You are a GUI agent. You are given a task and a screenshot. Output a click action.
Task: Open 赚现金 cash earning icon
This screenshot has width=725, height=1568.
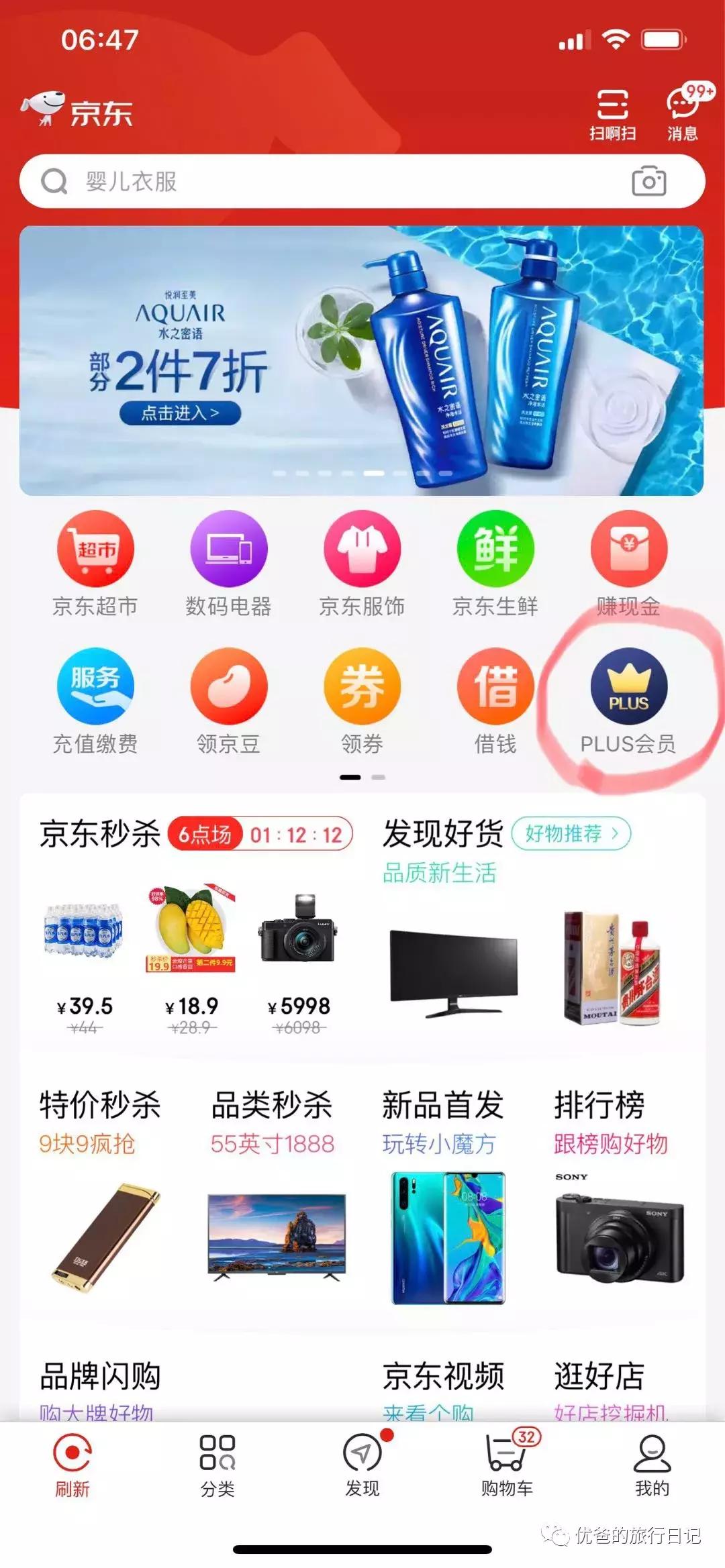click(628, 550)
